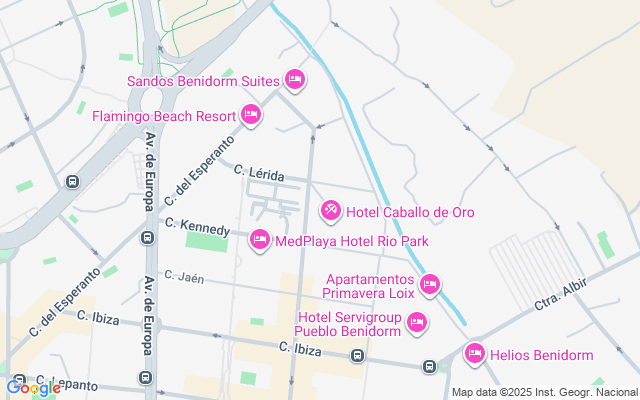
Task: Select Apartamentos Primavera Loix marker
Action: tap(430, 285)
